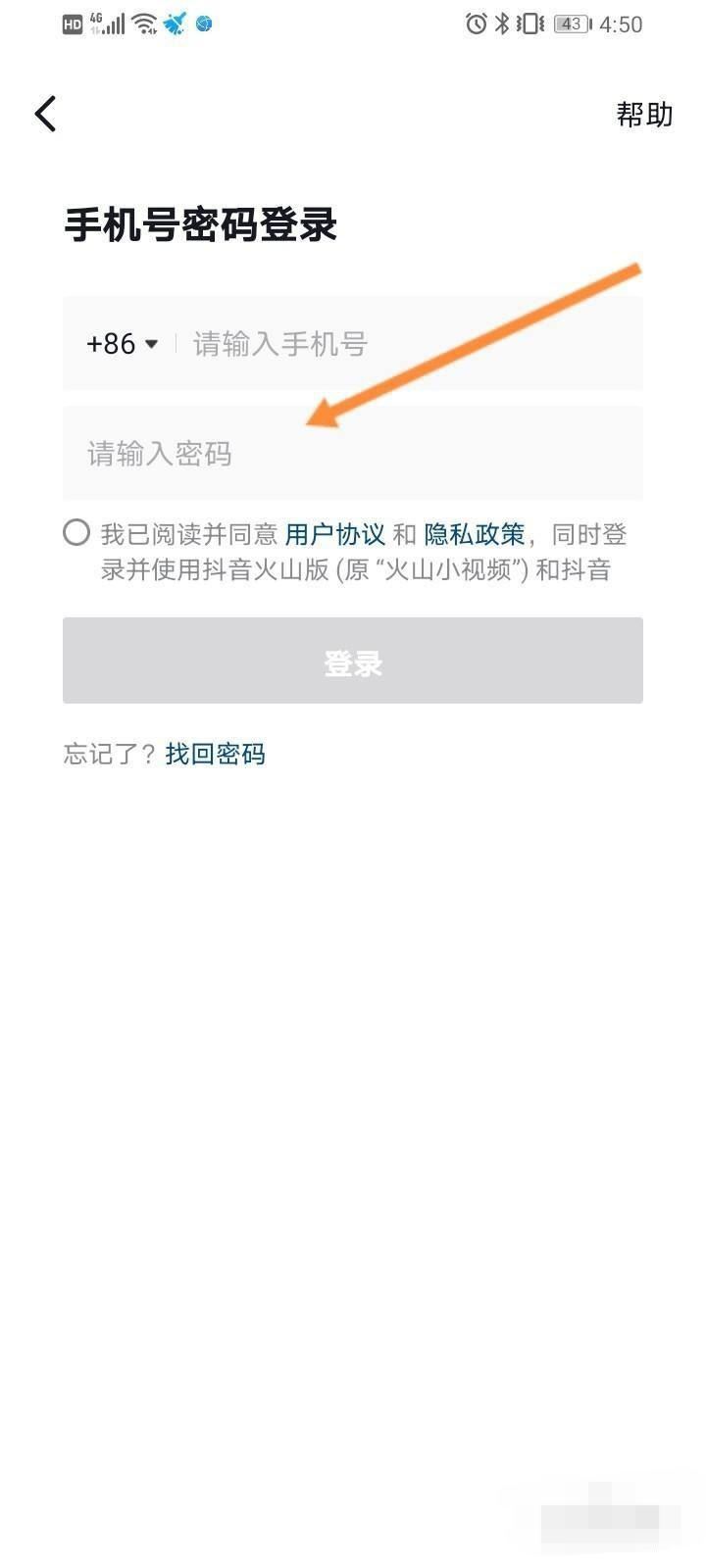Click the battery indicator showing 43
The height and width of the screenshot is (1568, 706).
pos(569,24)
